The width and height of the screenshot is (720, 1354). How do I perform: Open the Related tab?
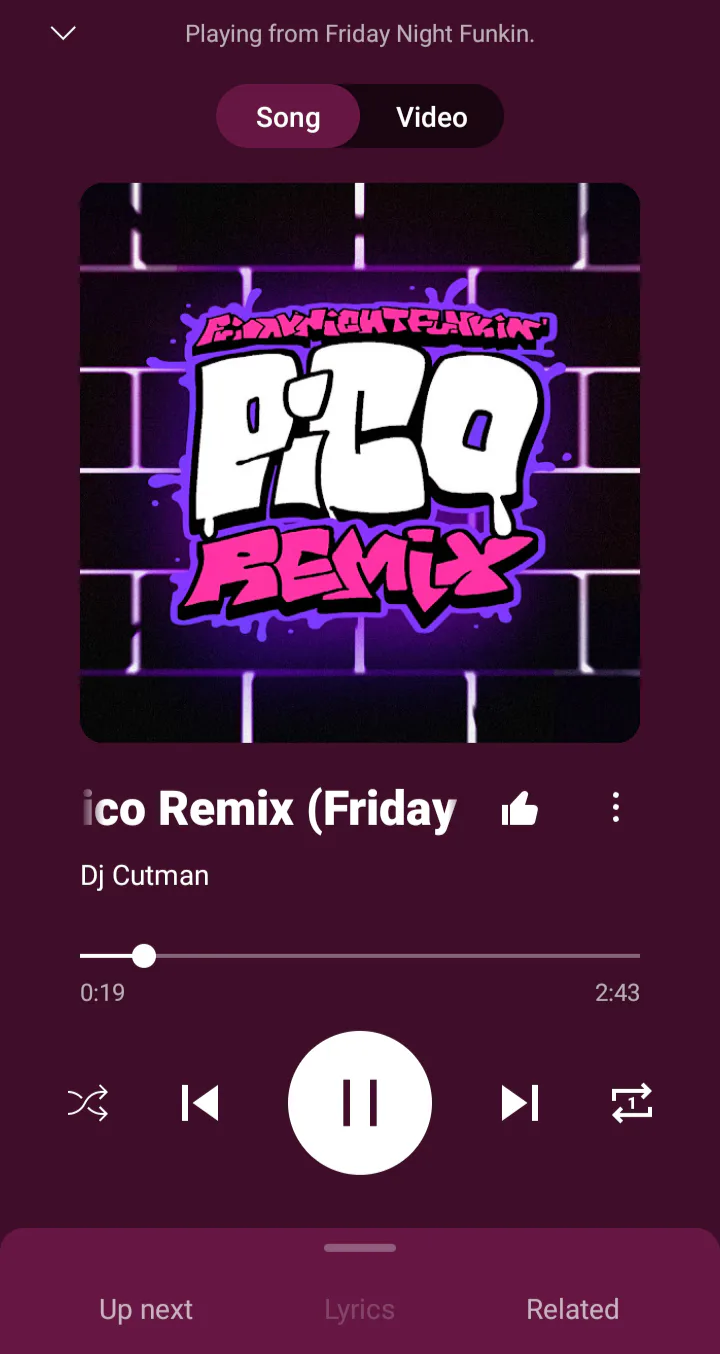573,1309
